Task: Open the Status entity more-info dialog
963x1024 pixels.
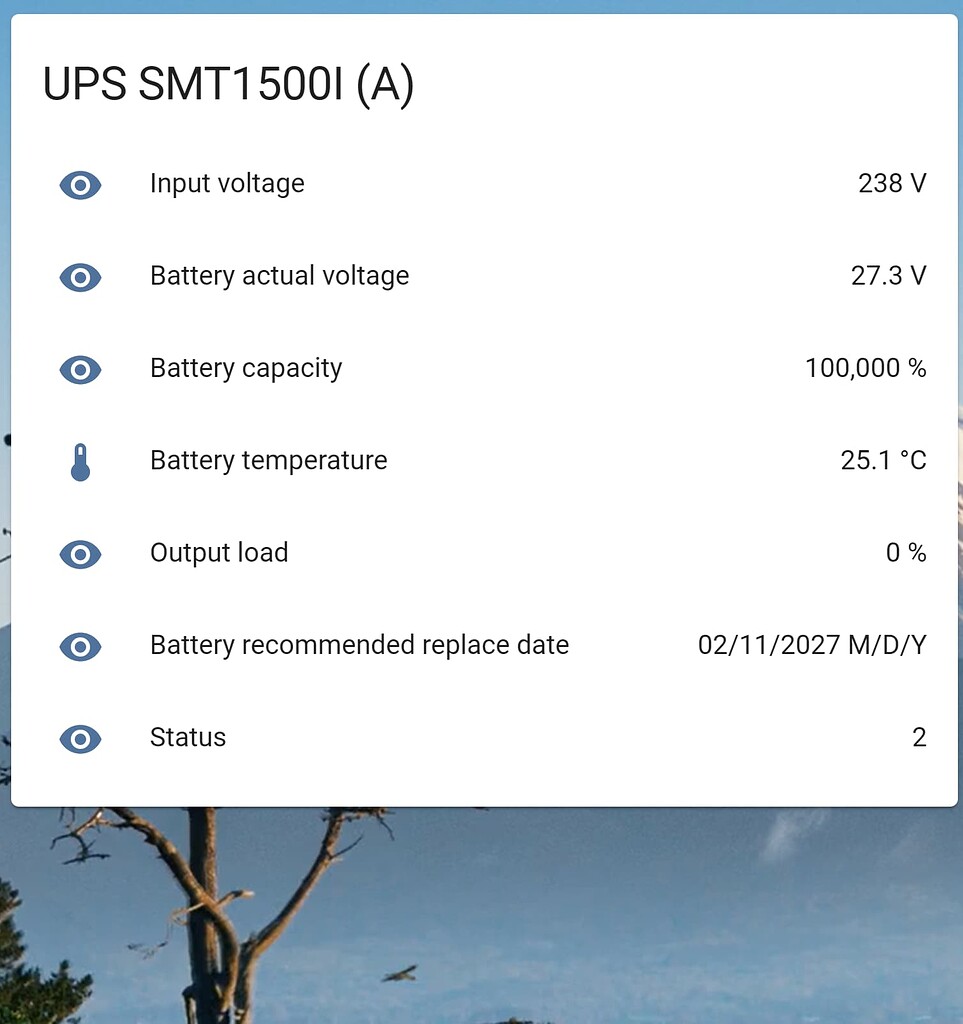Action: 80,739
